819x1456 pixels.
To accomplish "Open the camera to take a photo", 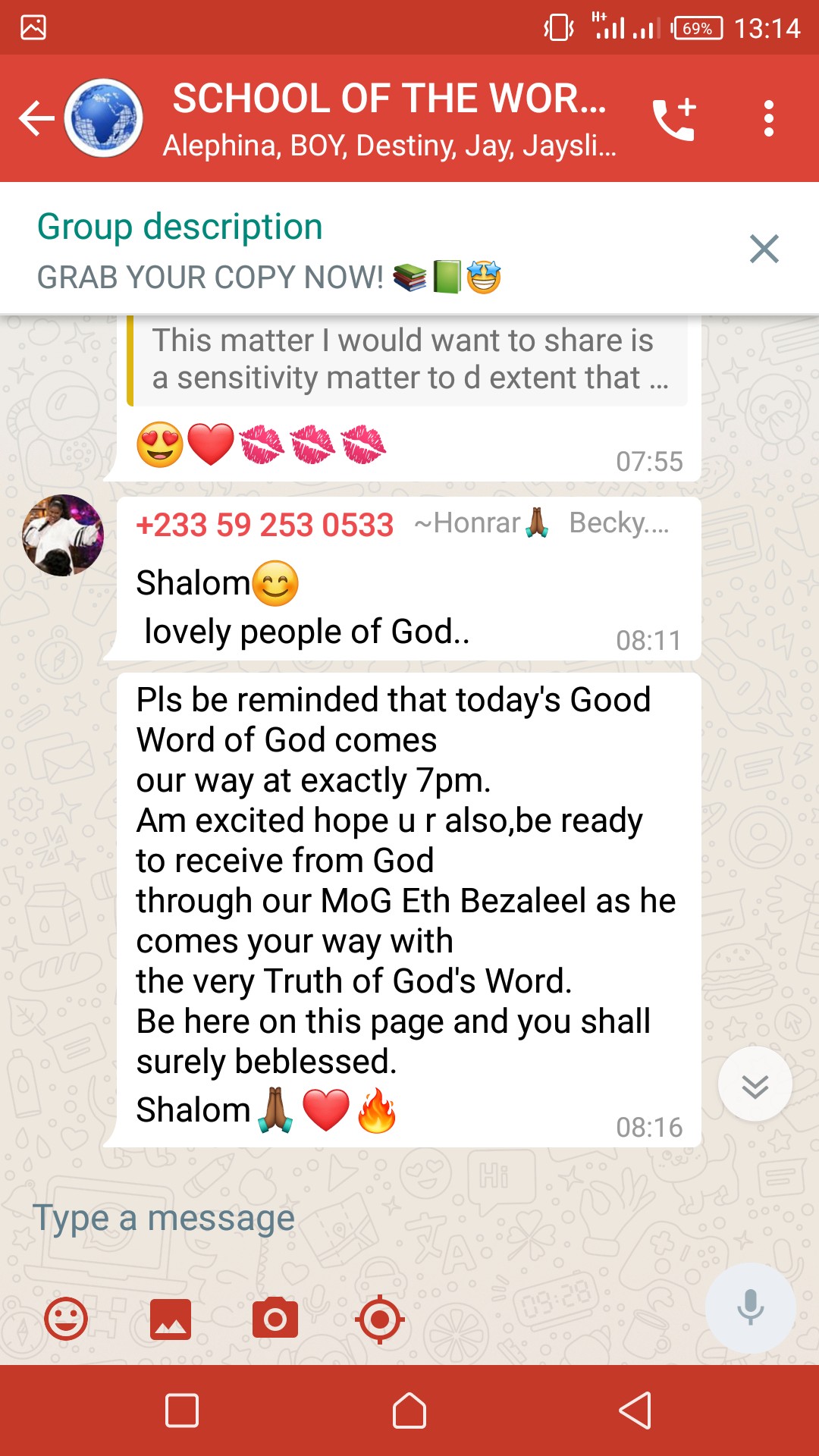I will [x=275, y=1319].
